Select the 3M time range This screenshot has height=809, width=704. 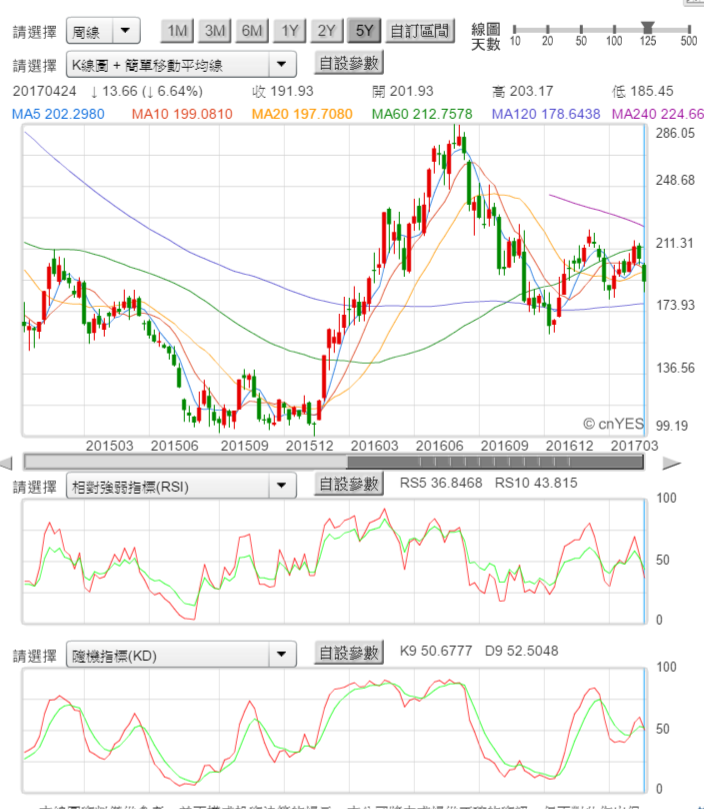[214, 31]
